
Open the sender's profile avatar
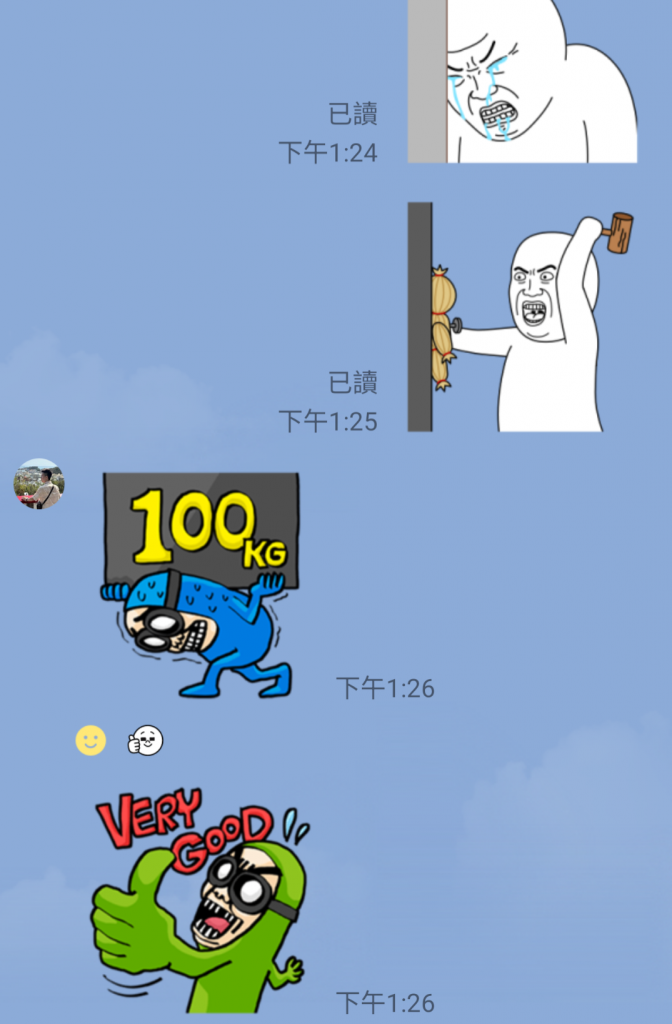click(39, 484)
